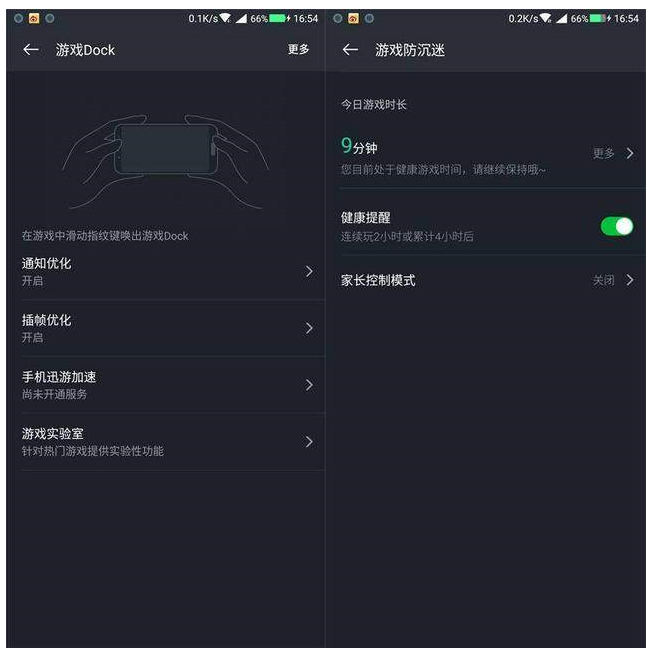
Task: Open 家长控制模式 settings
Action: [x=487, y=280]
